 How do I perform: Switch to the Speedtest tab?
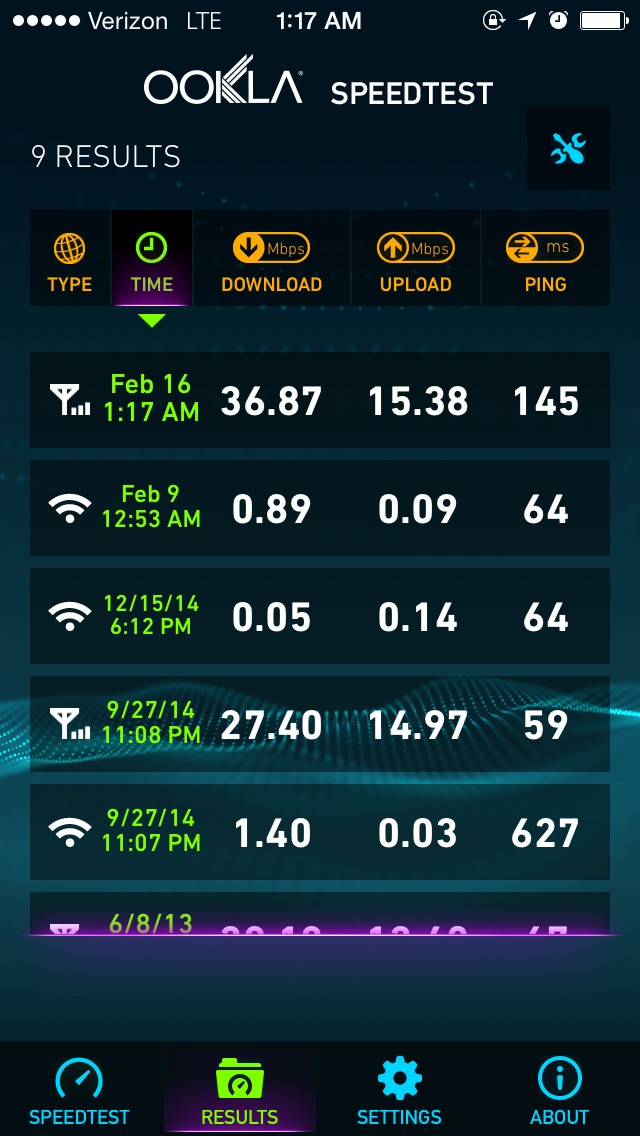click(79, 1090)
